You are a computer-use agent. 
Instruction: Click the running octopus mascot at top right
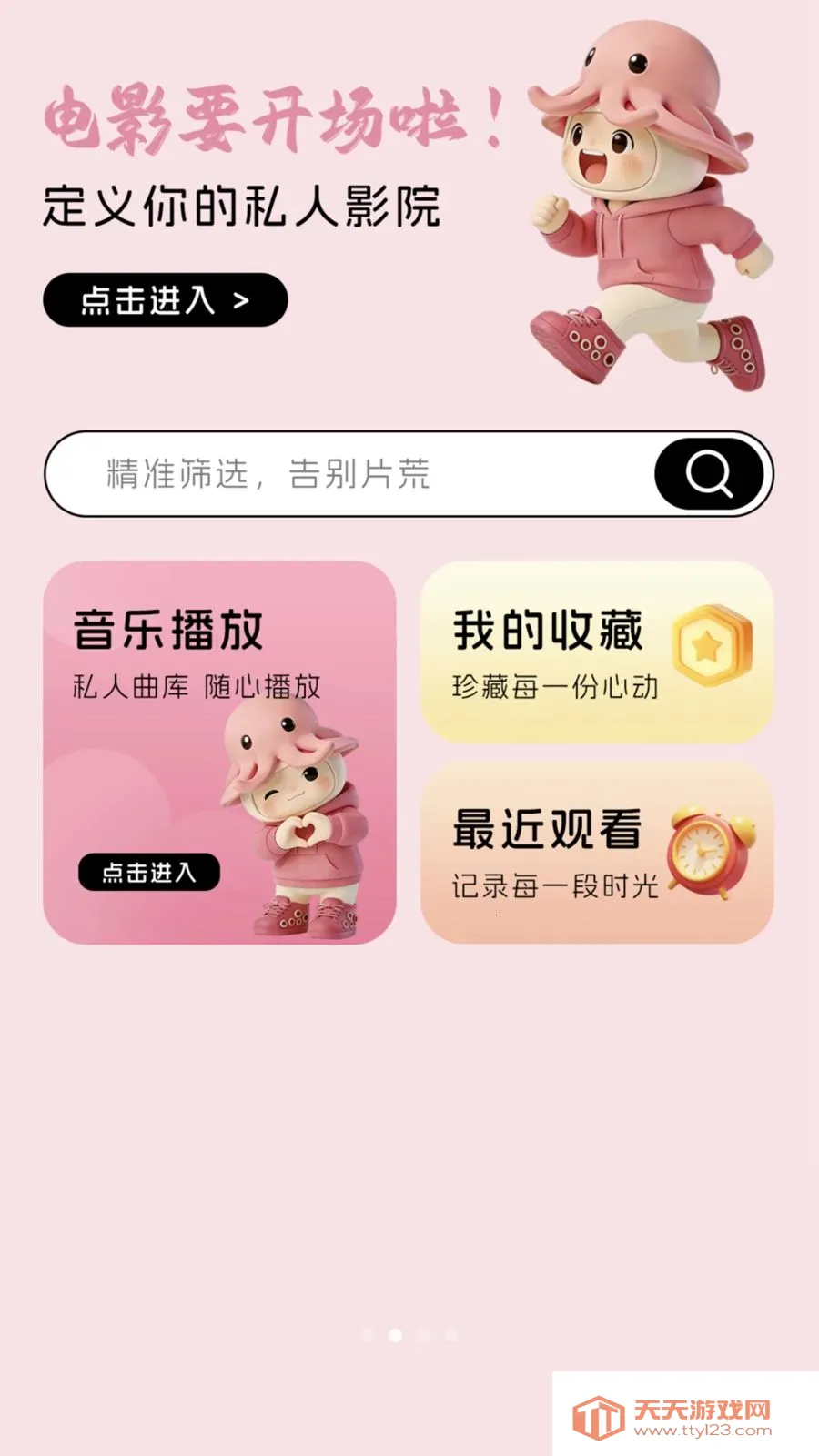(x=646, y=209)
